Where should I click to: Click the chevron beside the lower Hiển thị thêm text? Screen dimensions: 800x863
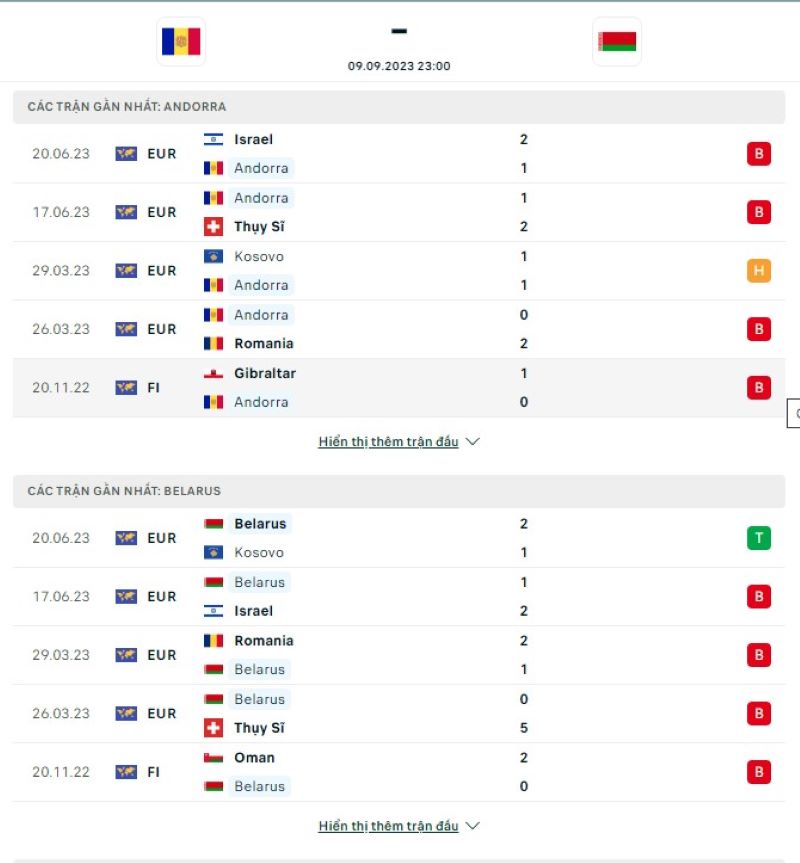coord(471,826)
